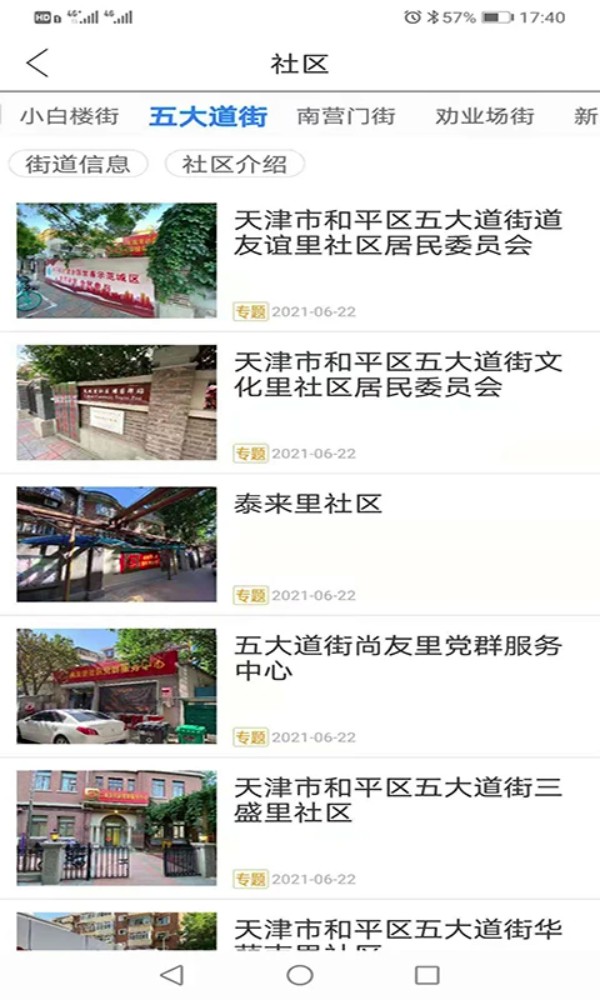Select the 南营门街 tab

pyautogui.click(x=346, y=116)
